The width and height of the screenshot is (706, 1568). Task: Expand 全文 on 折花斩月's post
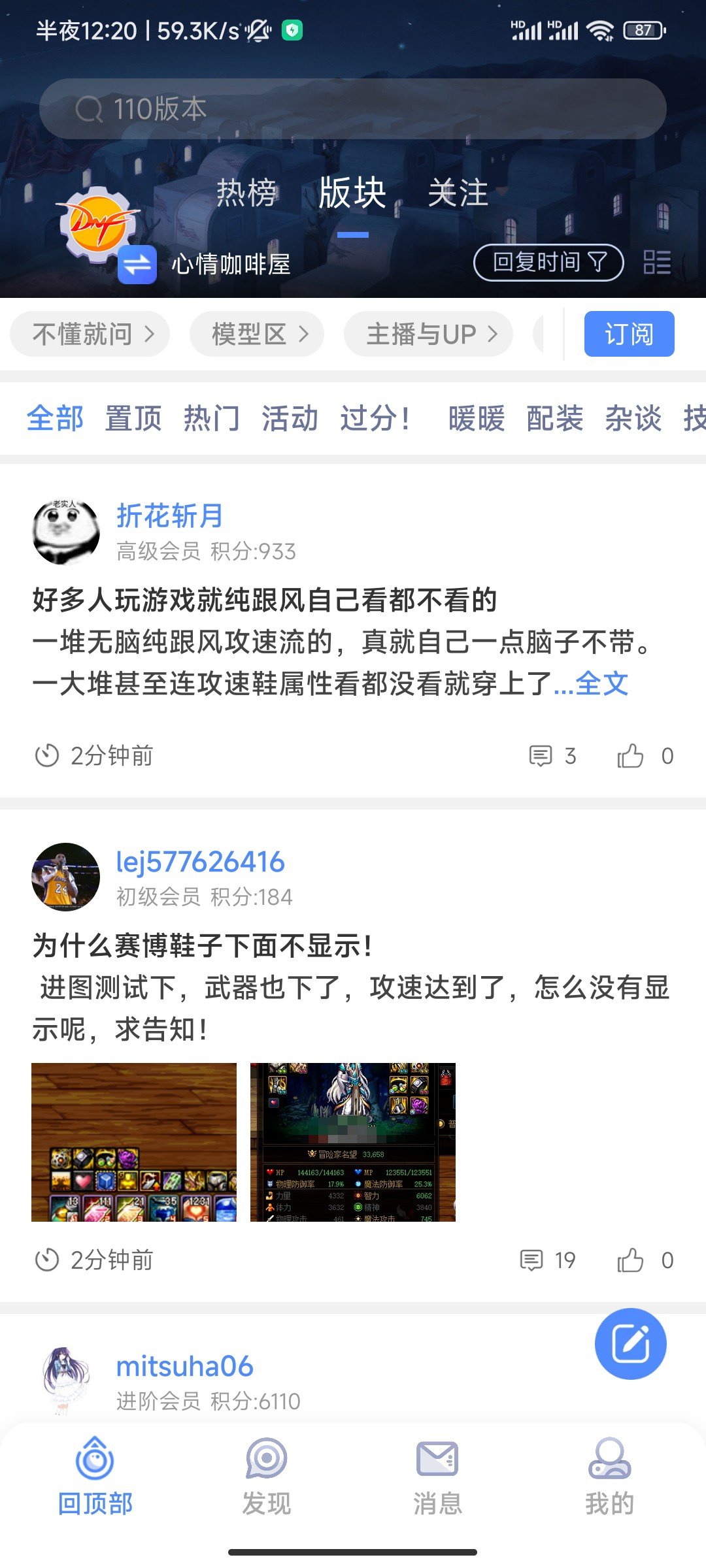click(600, 684)
